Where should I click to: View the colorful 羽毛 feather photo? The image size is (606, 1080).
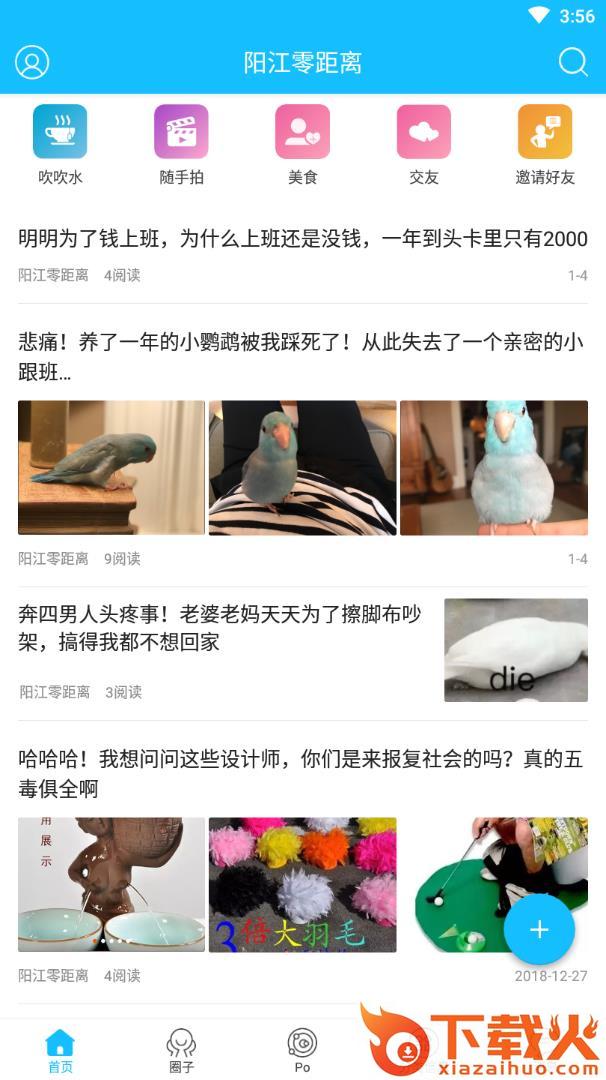(302, 885)
